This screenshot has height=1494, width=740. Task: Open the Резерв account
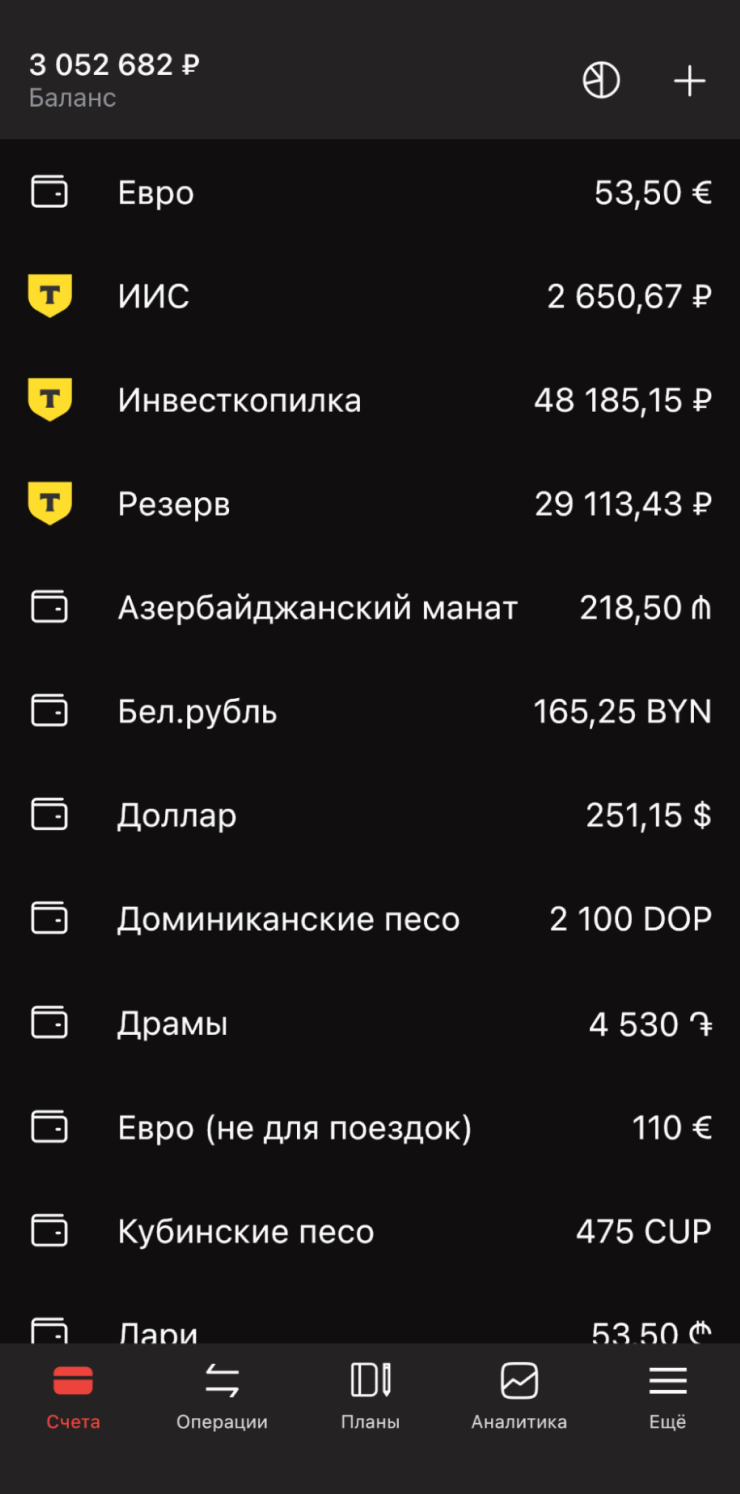pos(369,504)
